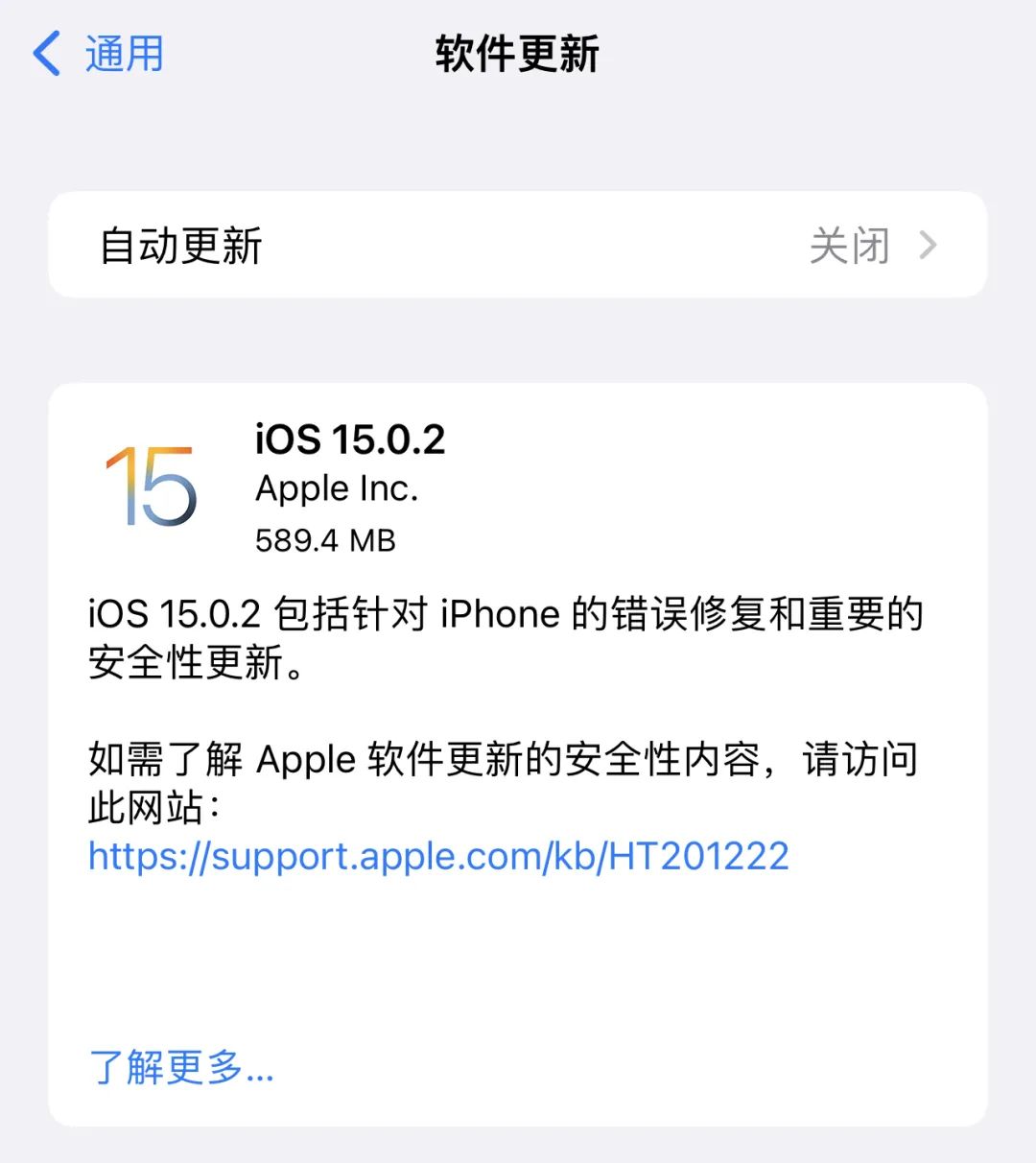1036x1163 pixels.
Task: Tap 了解更多 to read more
Action: [181, 1067]
